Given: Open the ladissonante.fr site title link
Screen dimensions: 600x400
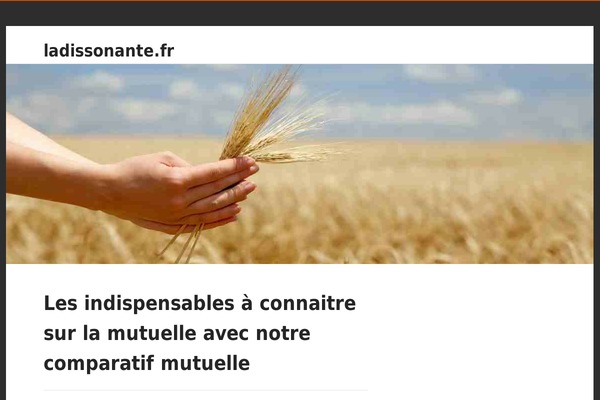Looking at the screenshot, I should (109, 50).
